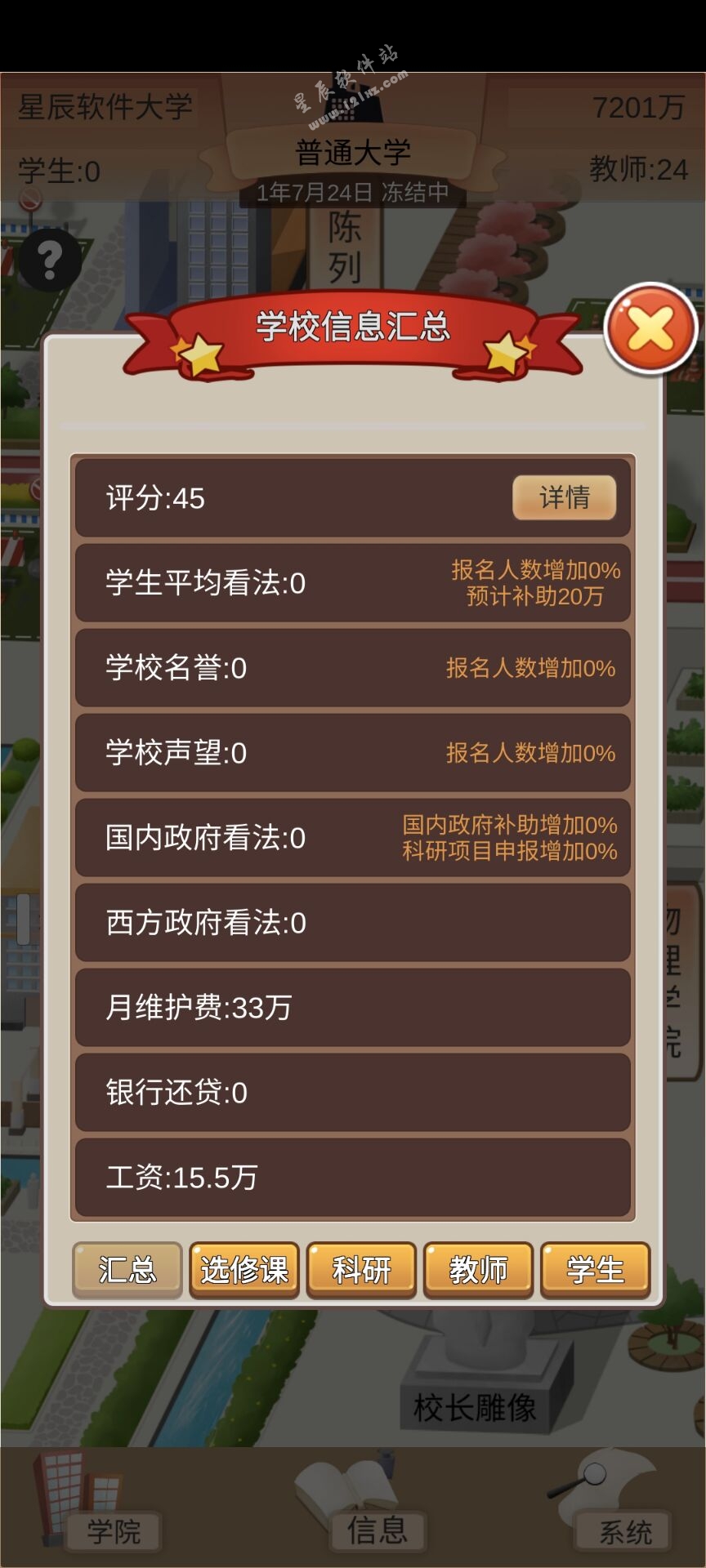Select the 汇总 tab
706x1568 pixels.
pos(127,1270)
